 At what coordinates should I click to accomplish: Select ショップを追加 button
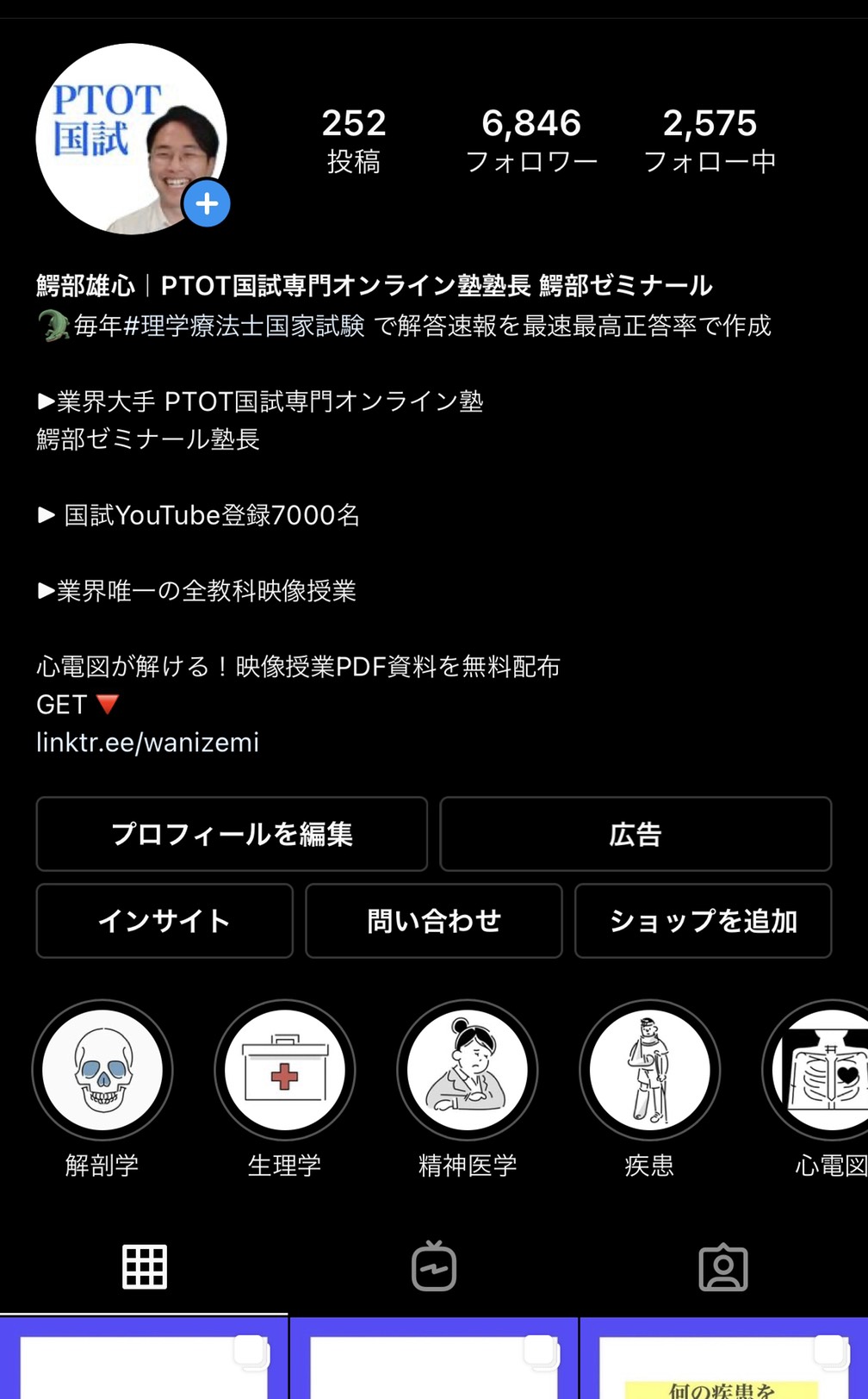pyautogui.click(x=704, y=921)
